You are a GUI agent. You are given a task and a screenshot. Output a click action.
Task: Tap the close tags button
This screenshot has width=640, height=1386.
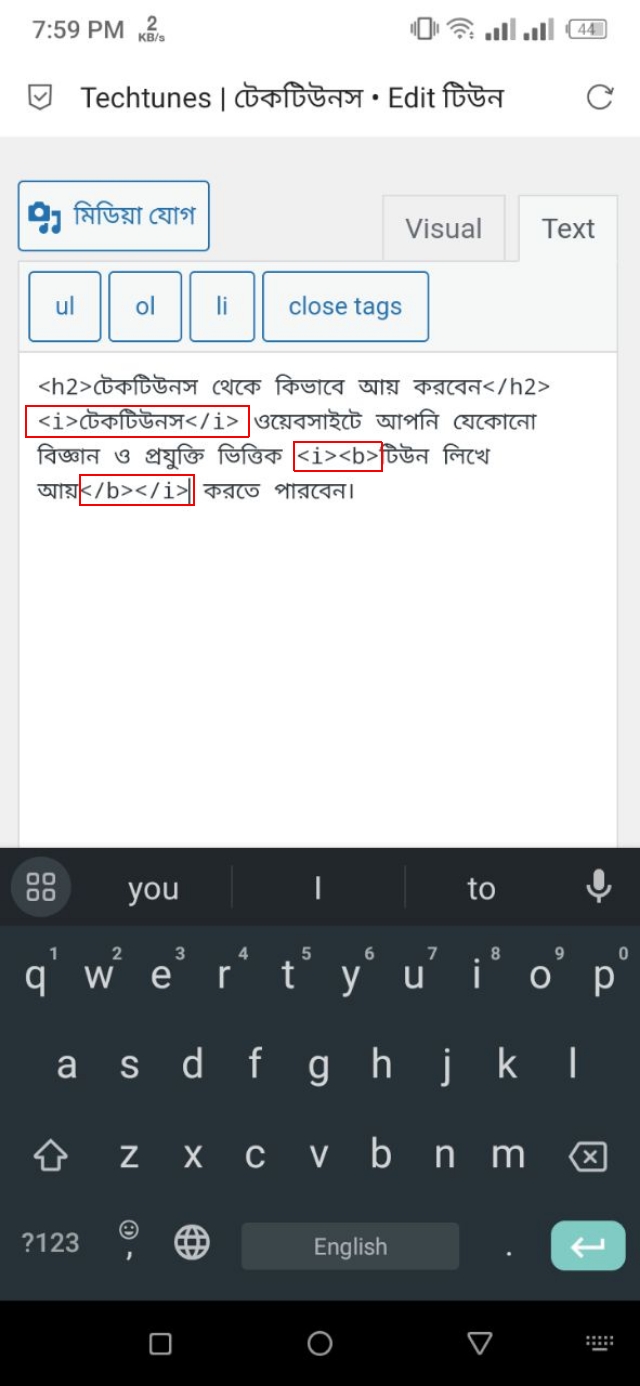345,306
